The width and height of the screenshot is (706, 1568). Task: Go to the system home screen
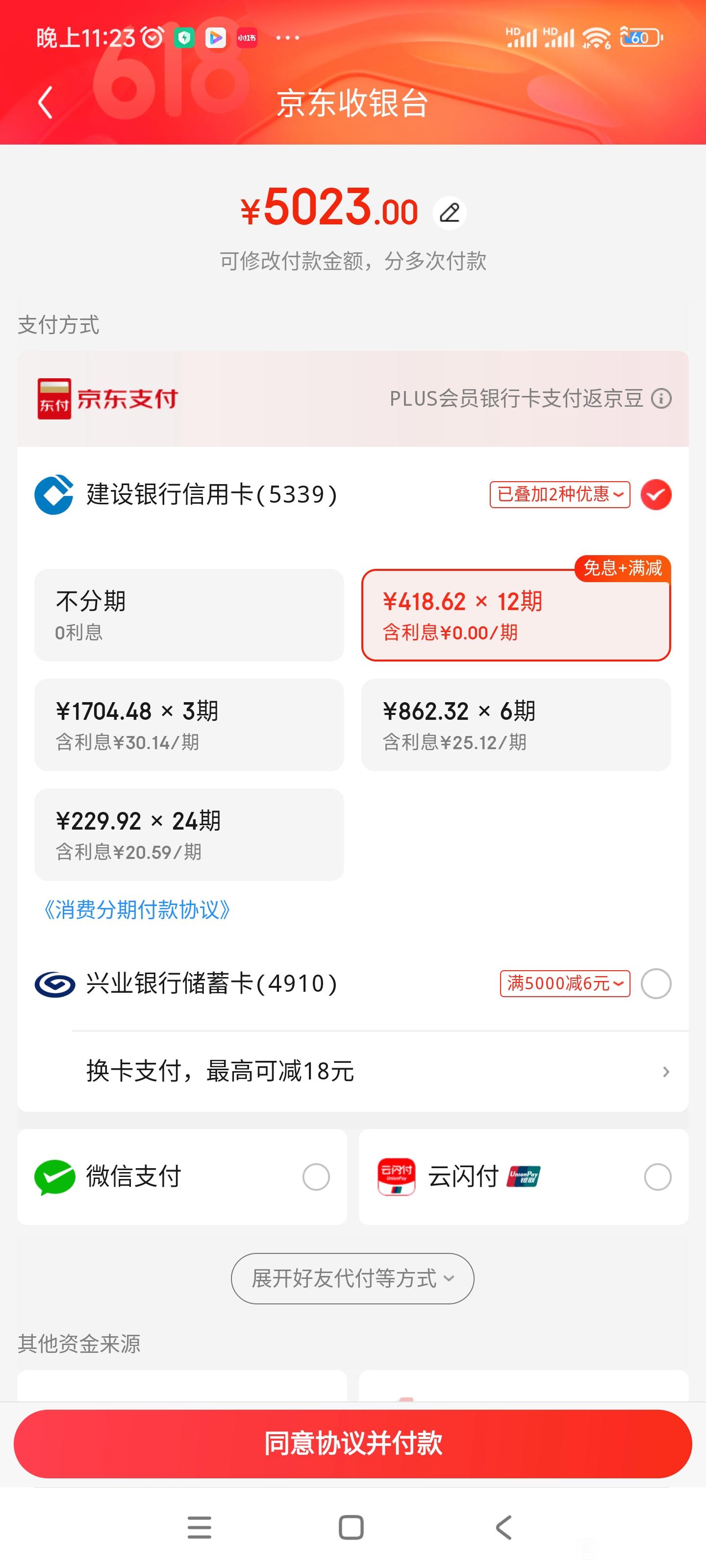click(352, 1527)
